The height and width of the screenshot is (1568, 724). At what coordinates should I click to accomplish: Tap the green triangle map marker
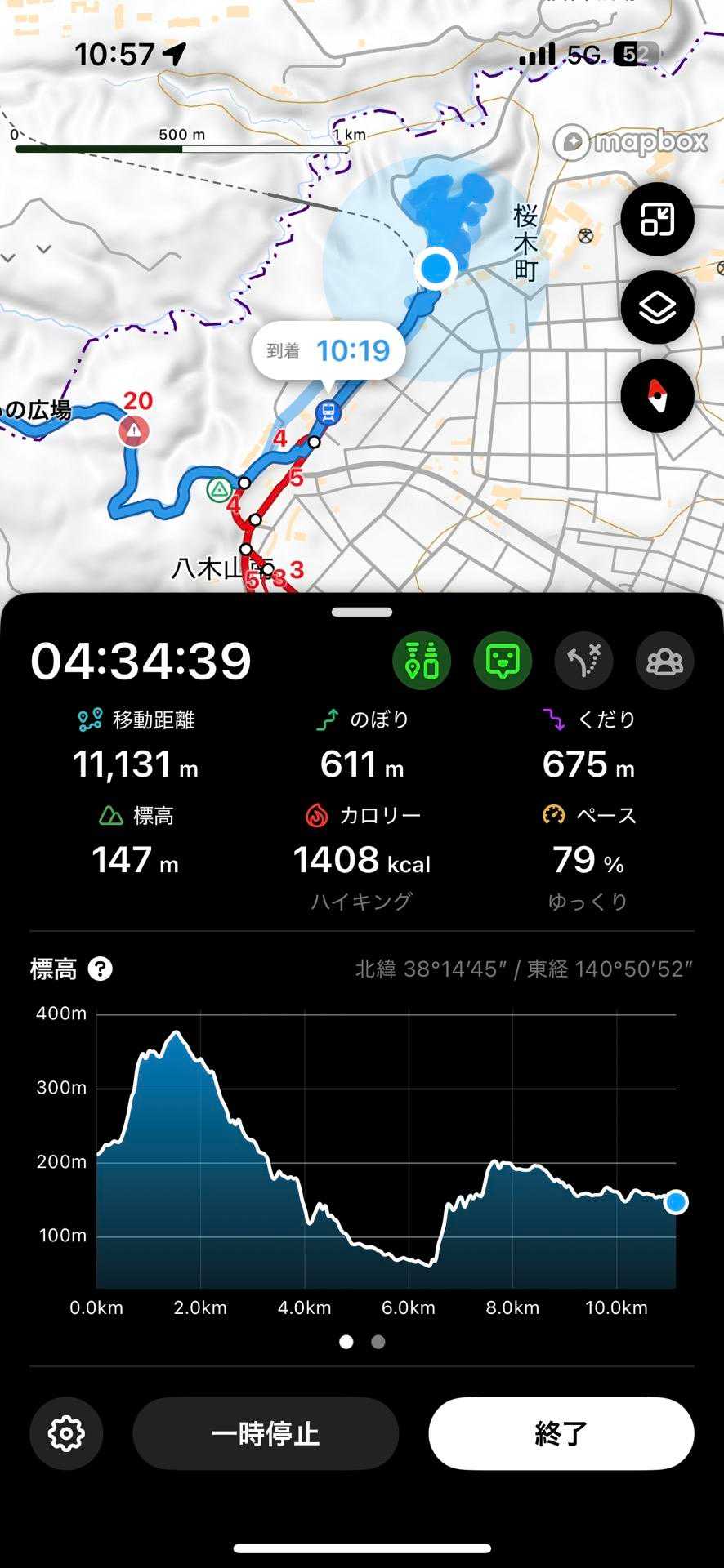[x=218, y=490]
